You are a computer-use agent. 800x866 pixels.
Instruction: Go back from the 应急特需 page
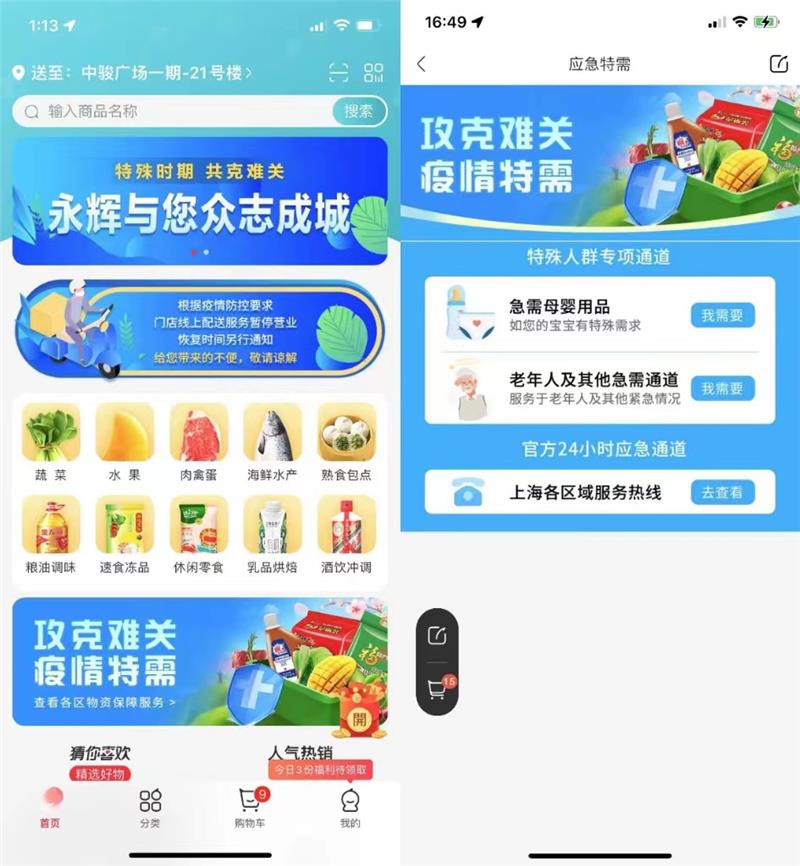point(421,64)
